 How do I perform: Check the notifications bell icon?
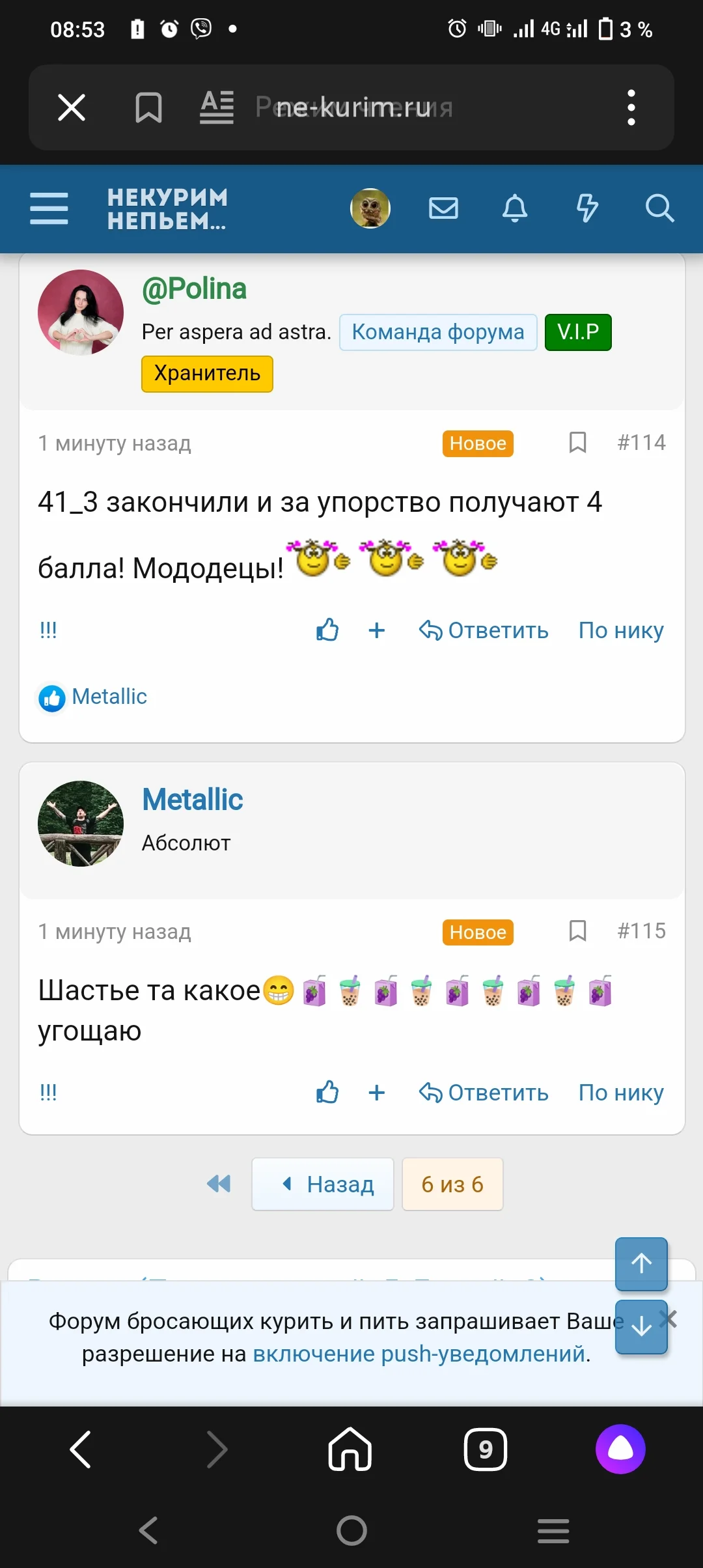point(514,208)
